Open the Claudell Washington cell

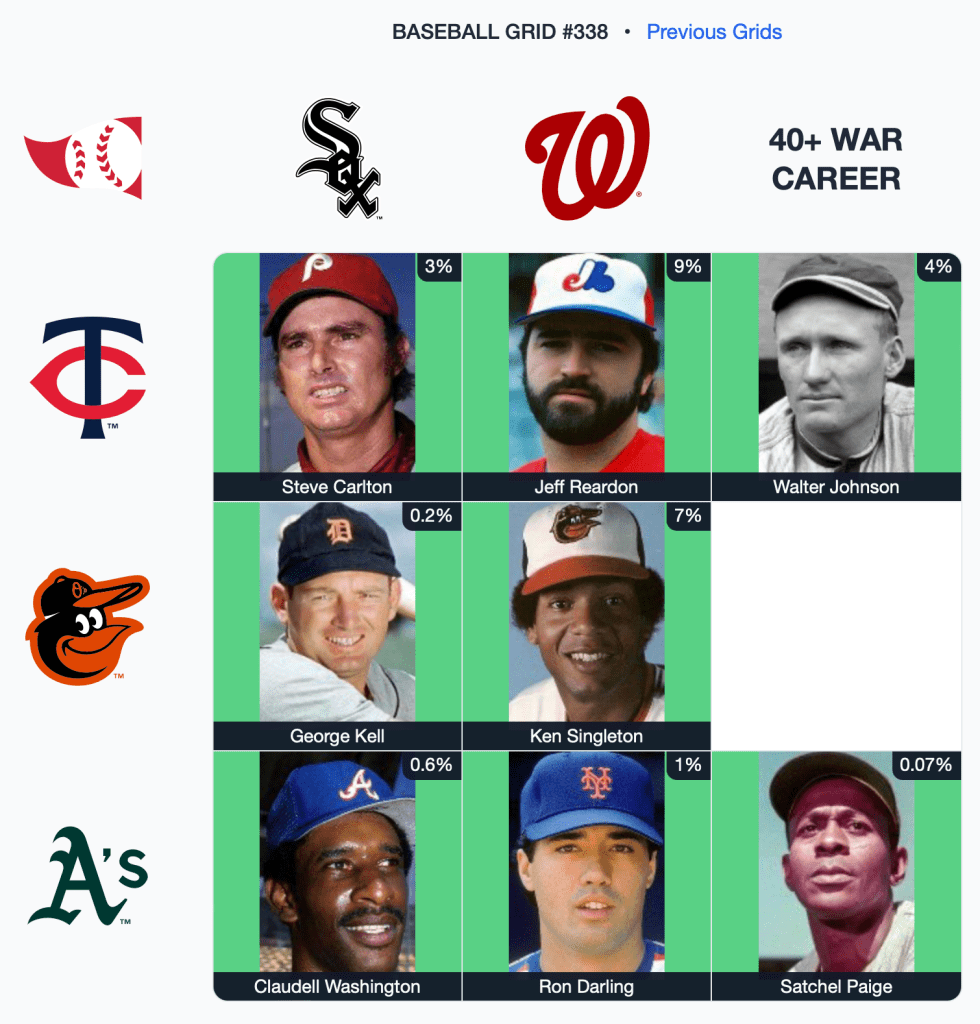point(337,876)
